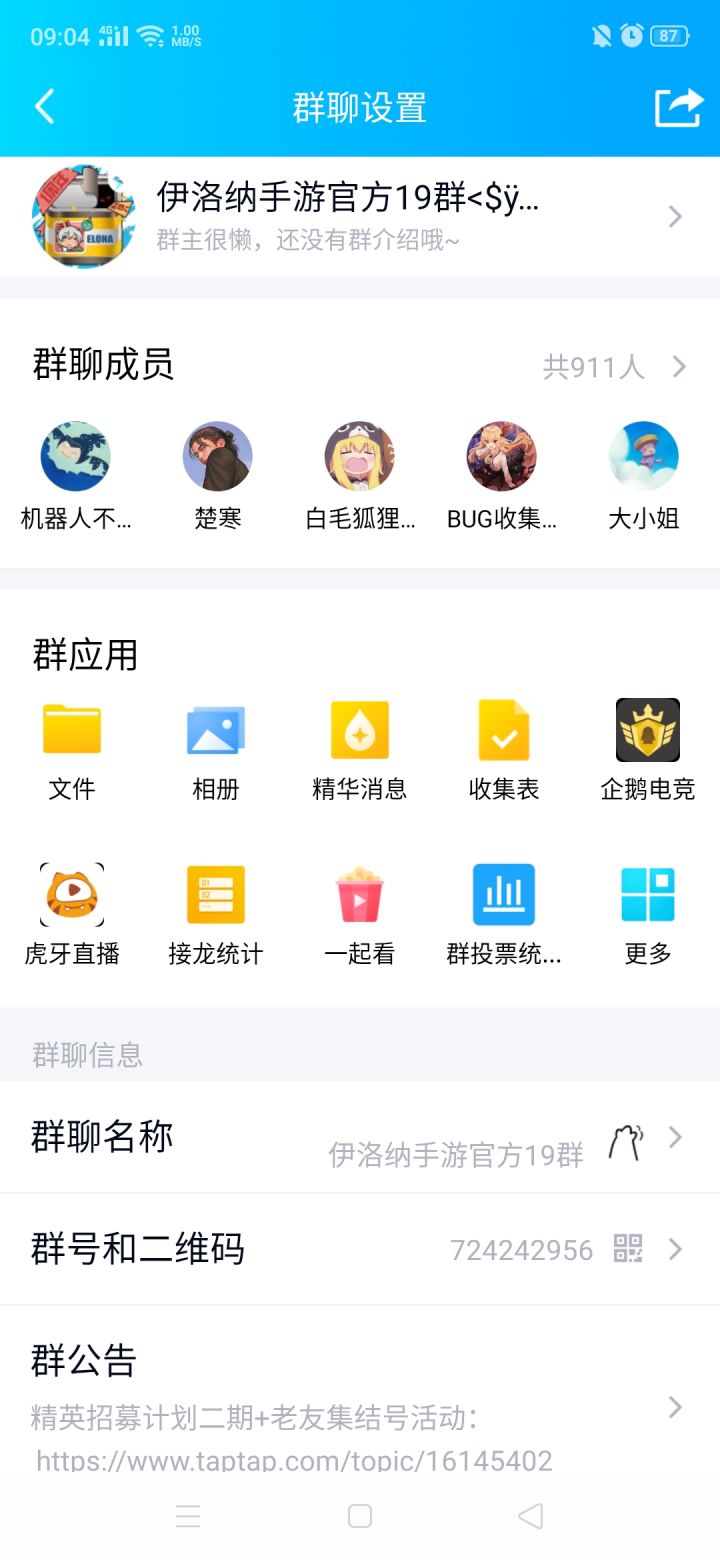The height and width of the screenshot is (1560, 720).
Task: Open the 文件 (Files) group app
Action: click(x=71, y=747)
